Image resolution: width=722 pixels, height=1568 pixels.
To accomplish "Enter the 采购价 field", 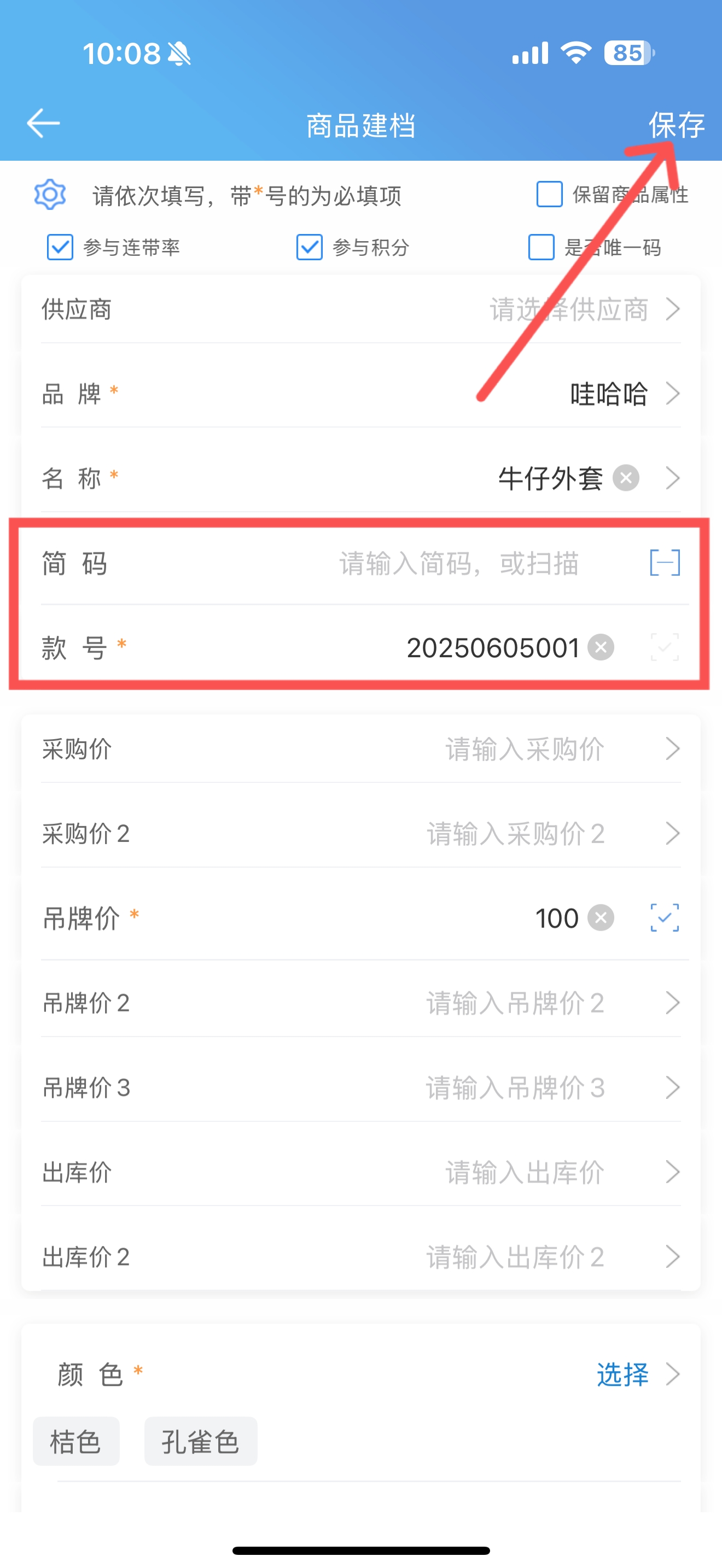I will click(361, 748).
